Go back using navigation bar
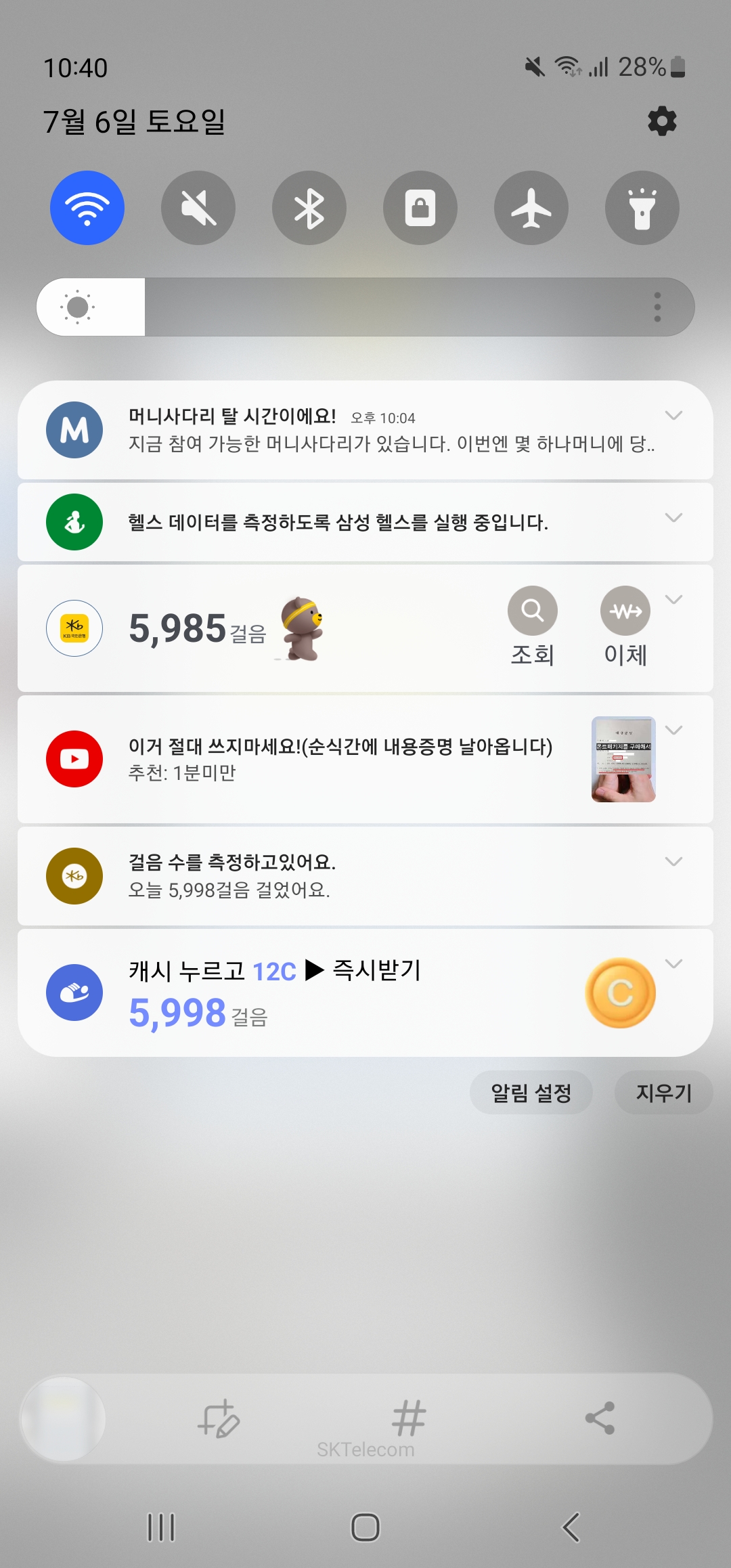 click(571, 1527)
